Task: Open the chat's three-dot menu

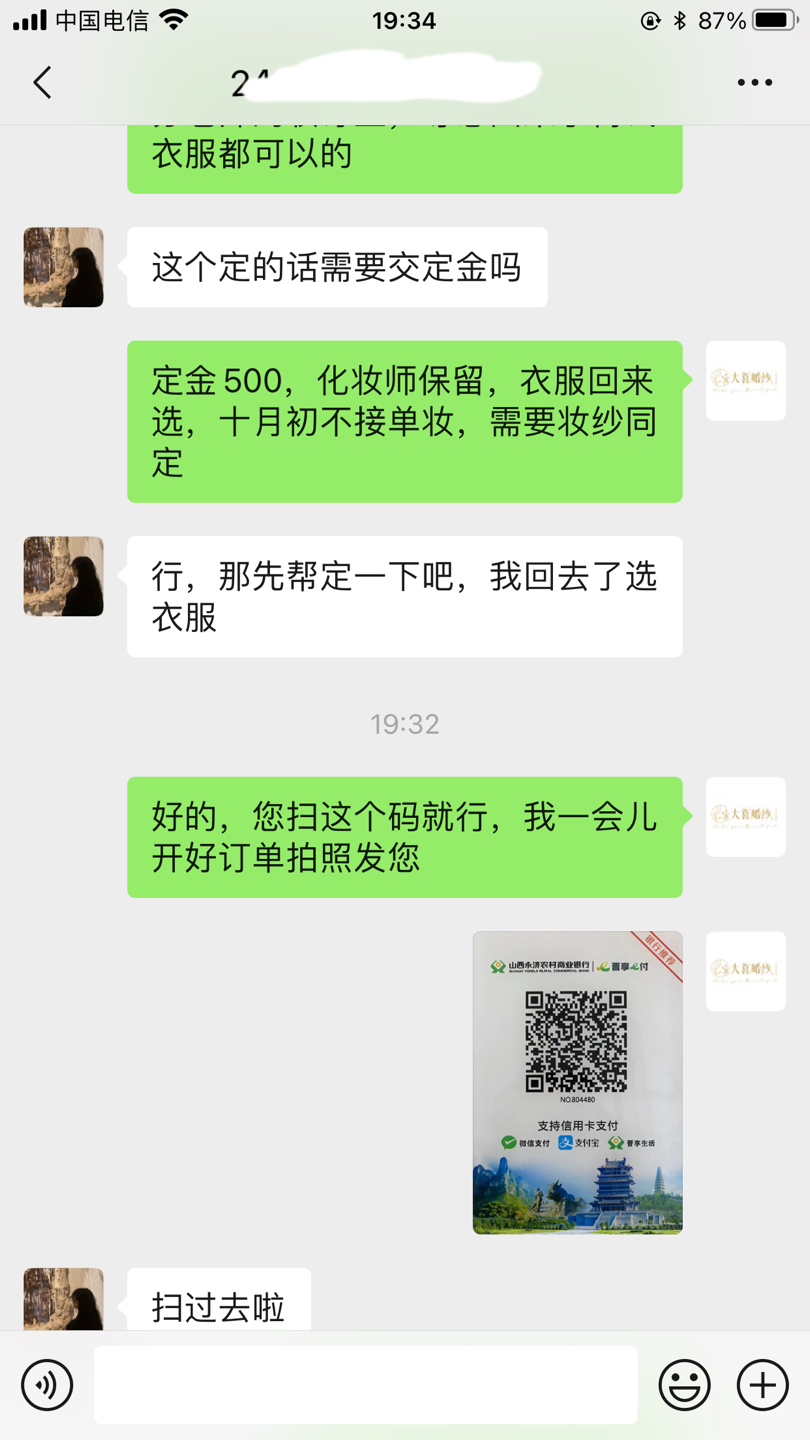Action: point(755,83)
